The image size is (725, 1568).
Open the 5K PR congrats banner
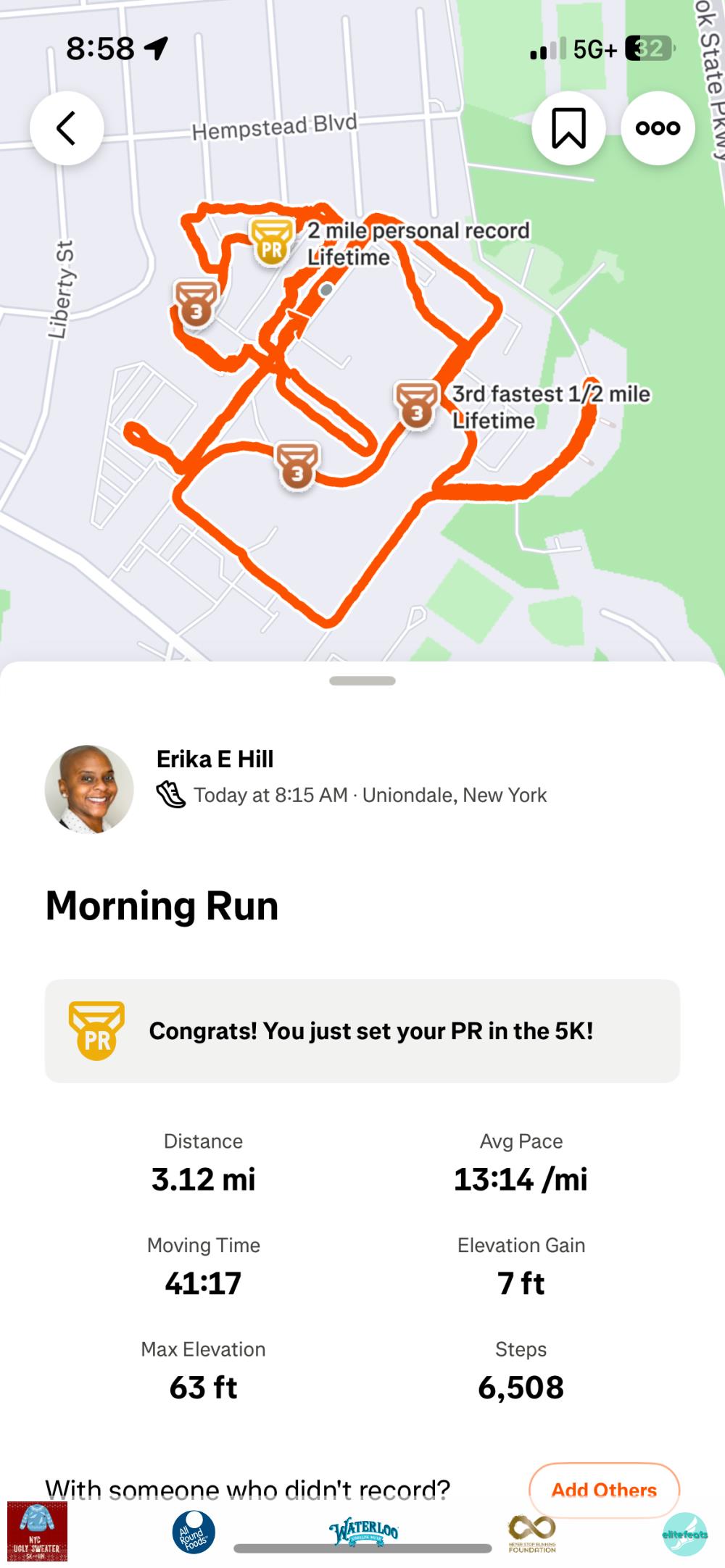[362, 1031]
